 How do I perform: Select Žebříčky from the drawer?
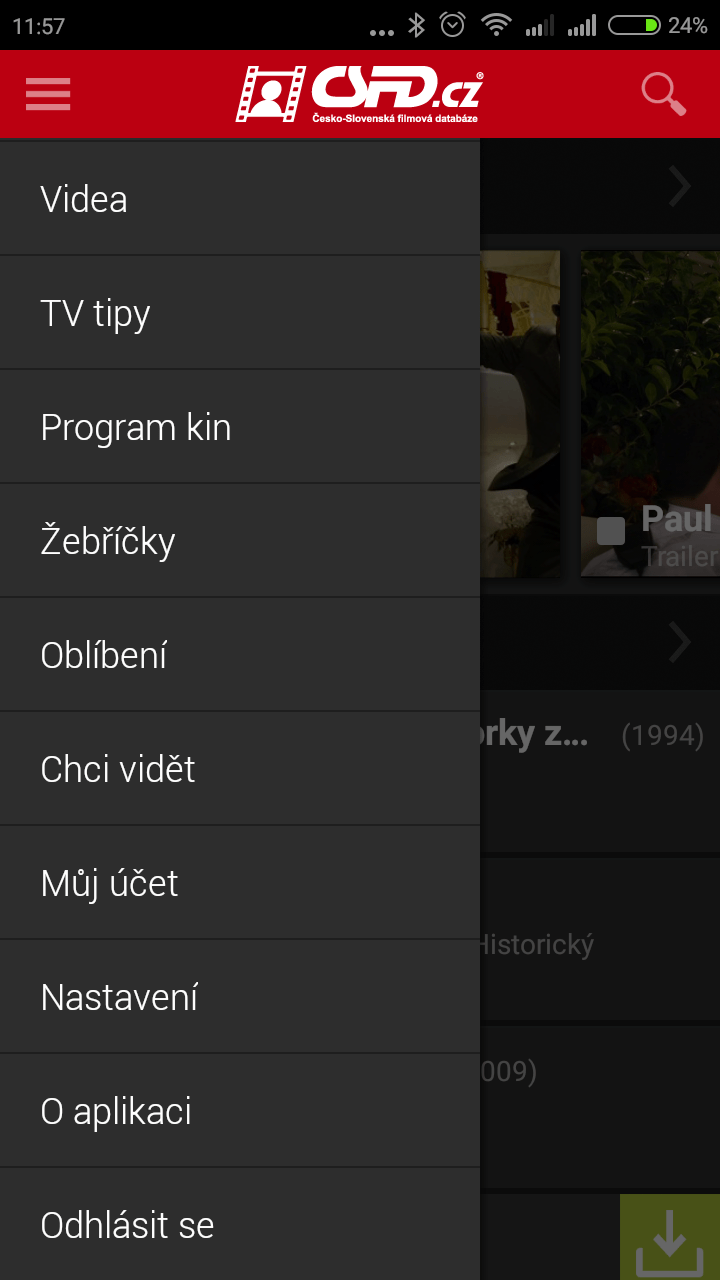click(x=240, y=541)
